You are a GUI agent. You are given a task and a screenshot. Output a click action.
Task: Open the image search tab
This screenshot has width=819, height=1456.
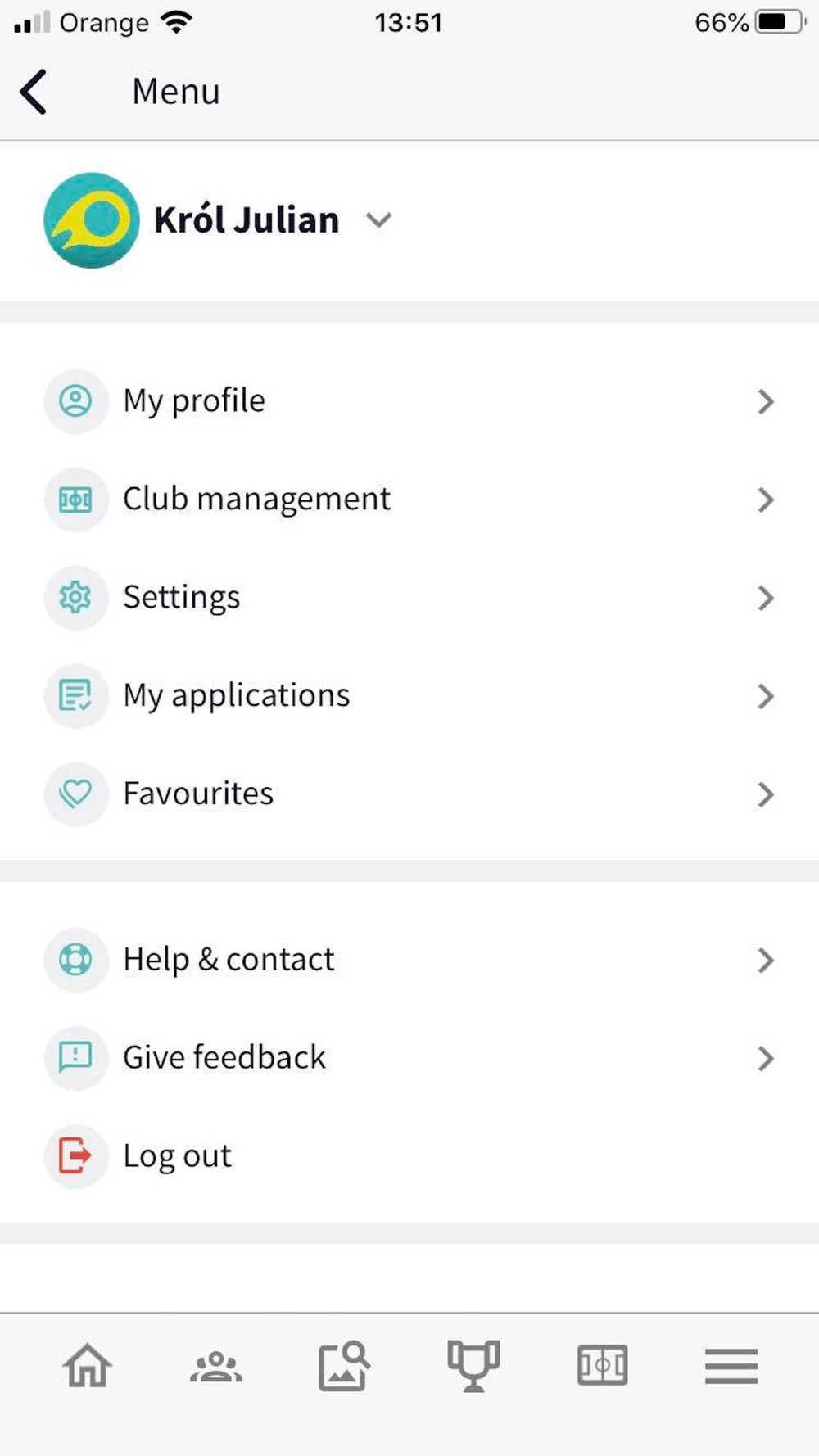[345, 1366]
